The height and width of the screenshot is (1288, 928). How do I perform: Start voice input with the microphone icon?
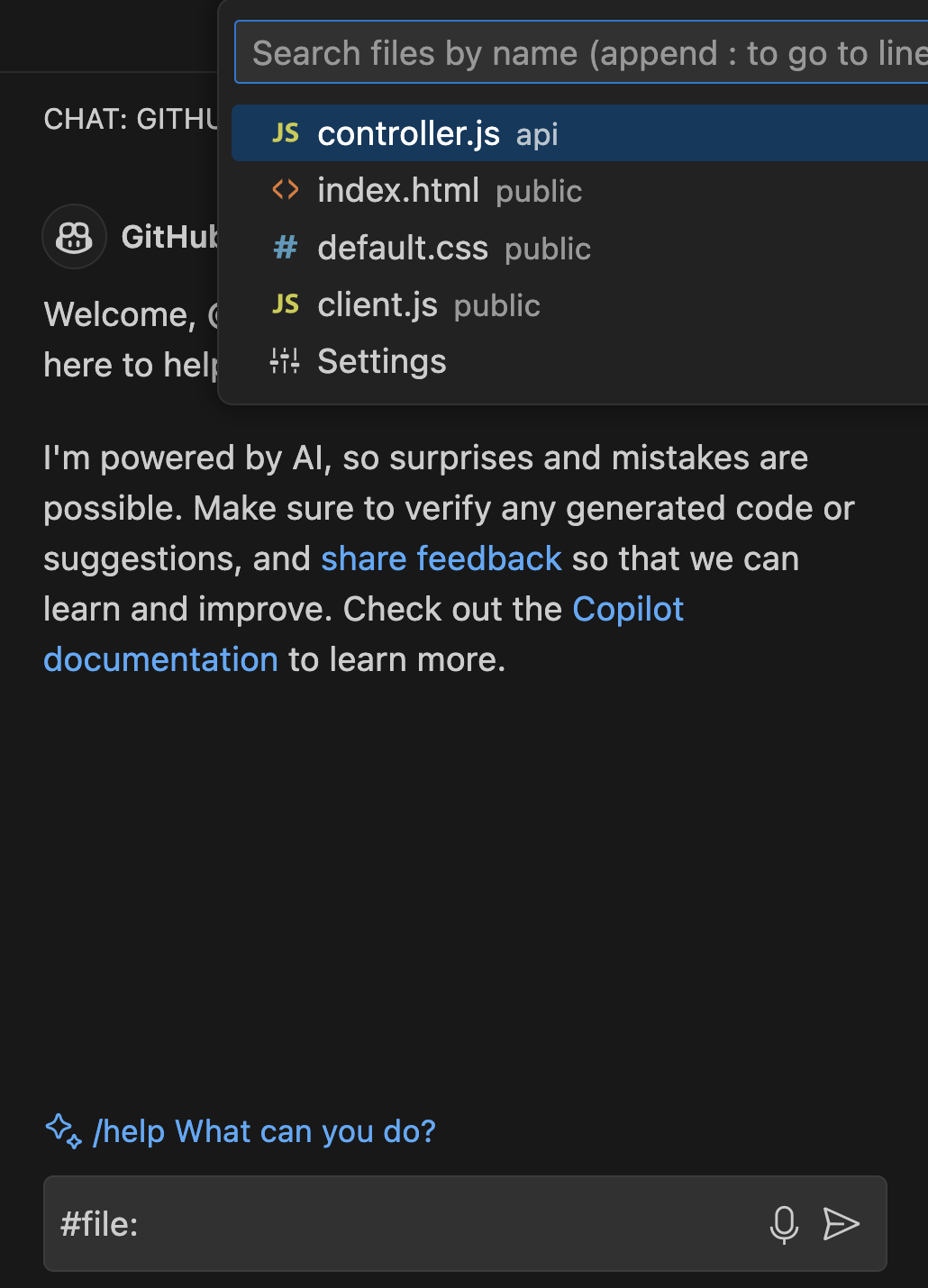(x=784, y=1224)
